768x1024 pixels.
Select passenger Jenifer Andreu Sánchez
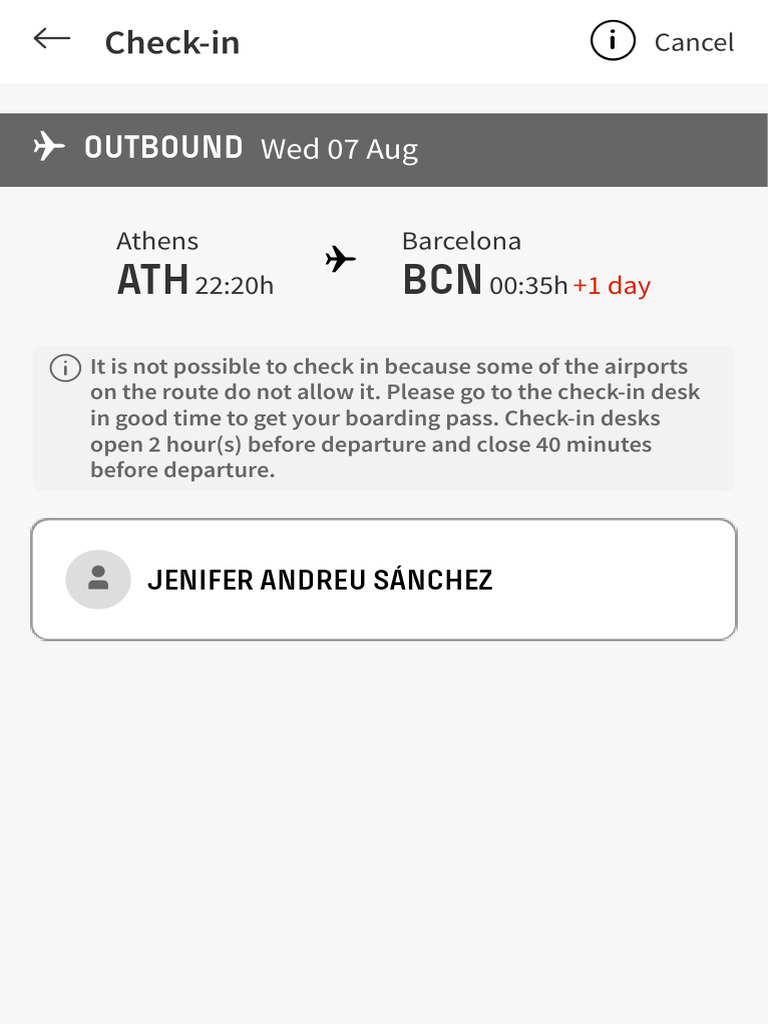pos(384,580)
